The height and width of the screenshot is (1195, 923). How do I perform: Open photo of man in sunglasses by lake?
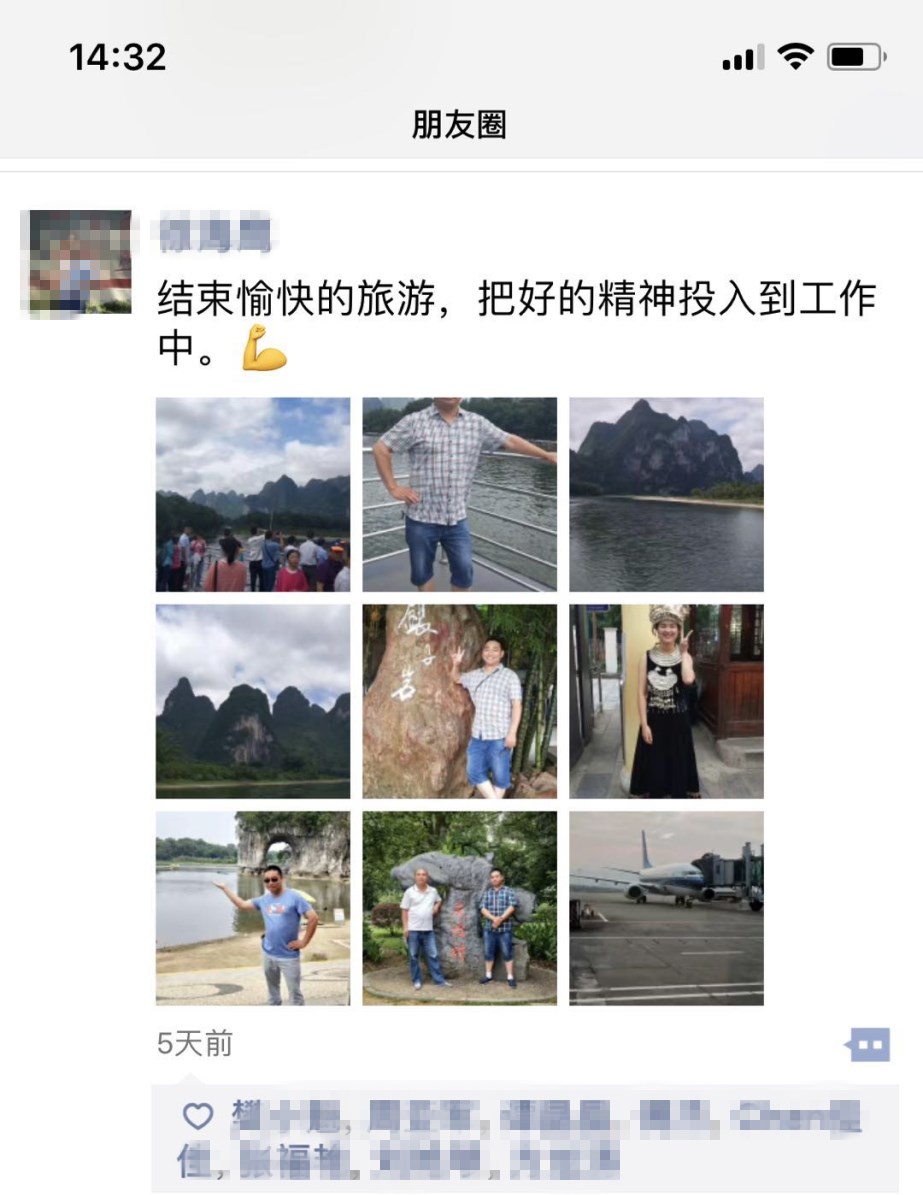pos(253,908)
